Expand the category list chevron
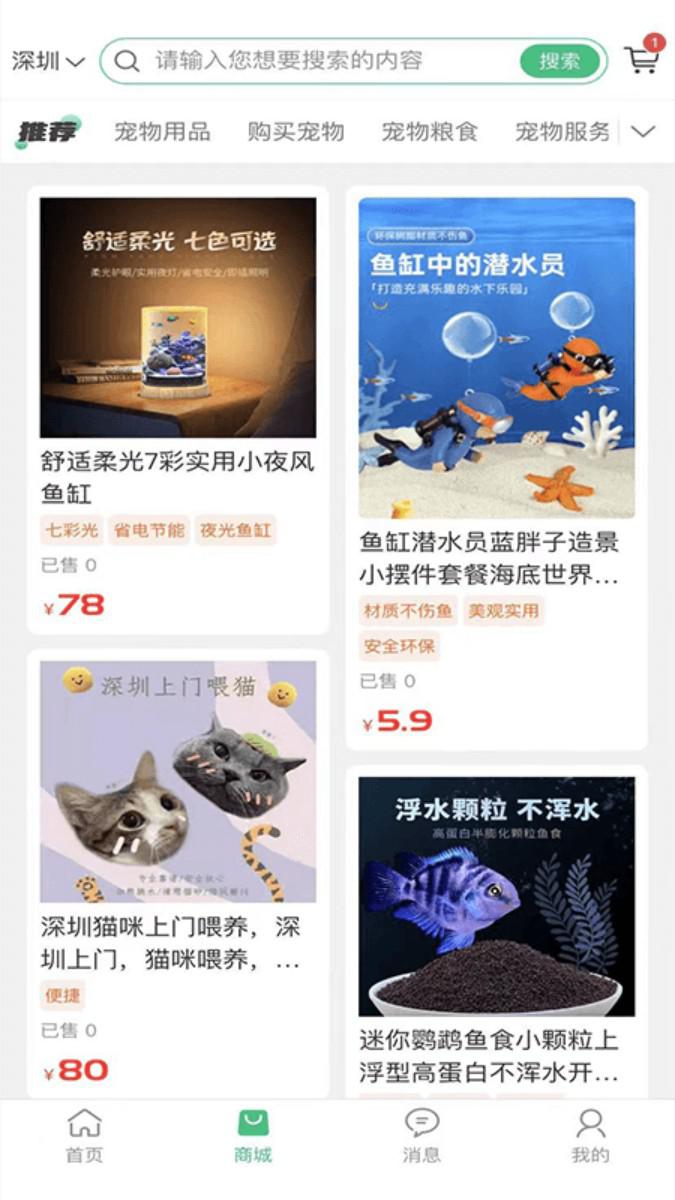675x1200 pixels. pos(644,131)
